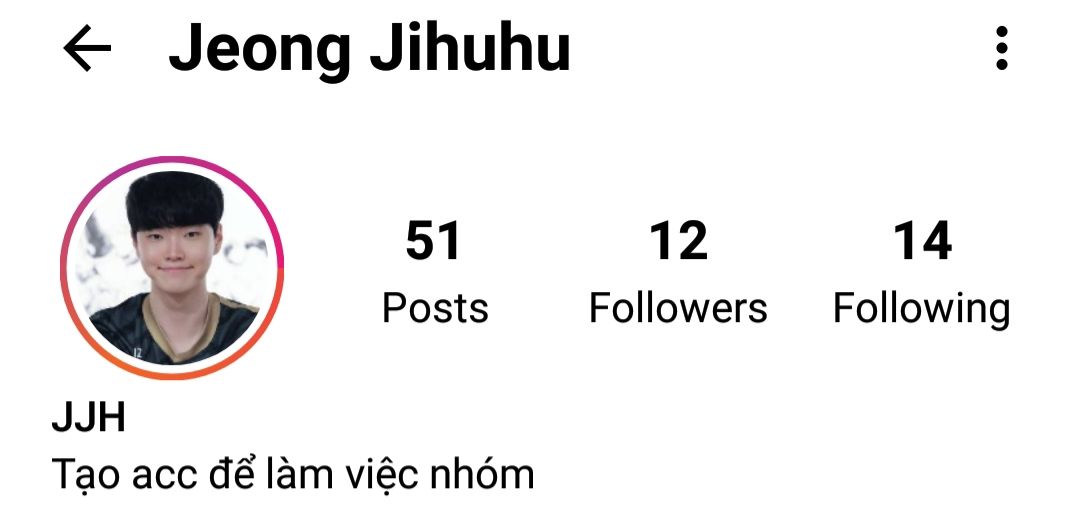View the story from profile picture
Screen dimensions: 1080x512
(x=172, y=268)
